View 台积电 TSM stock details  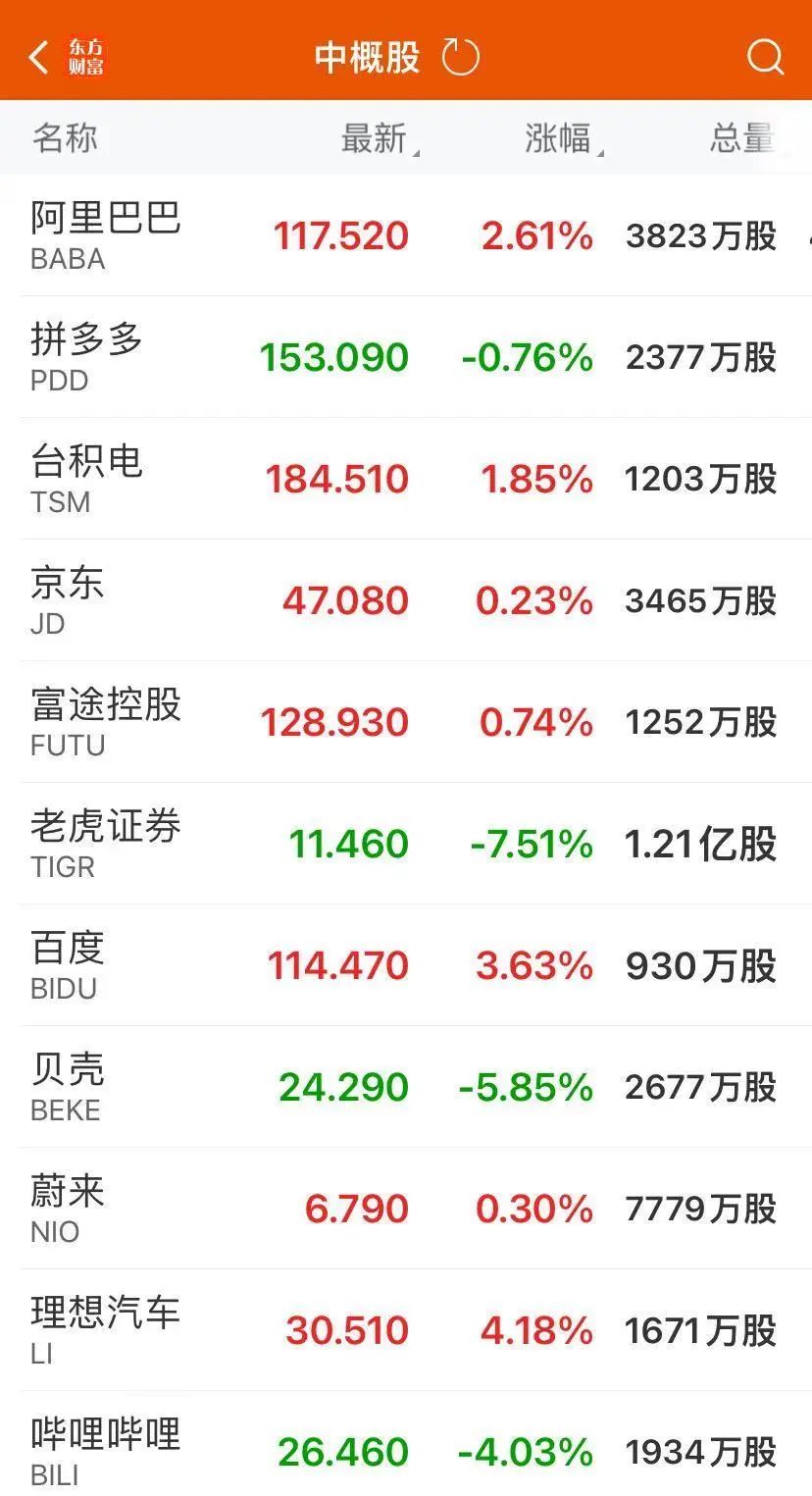coord(406,479)
